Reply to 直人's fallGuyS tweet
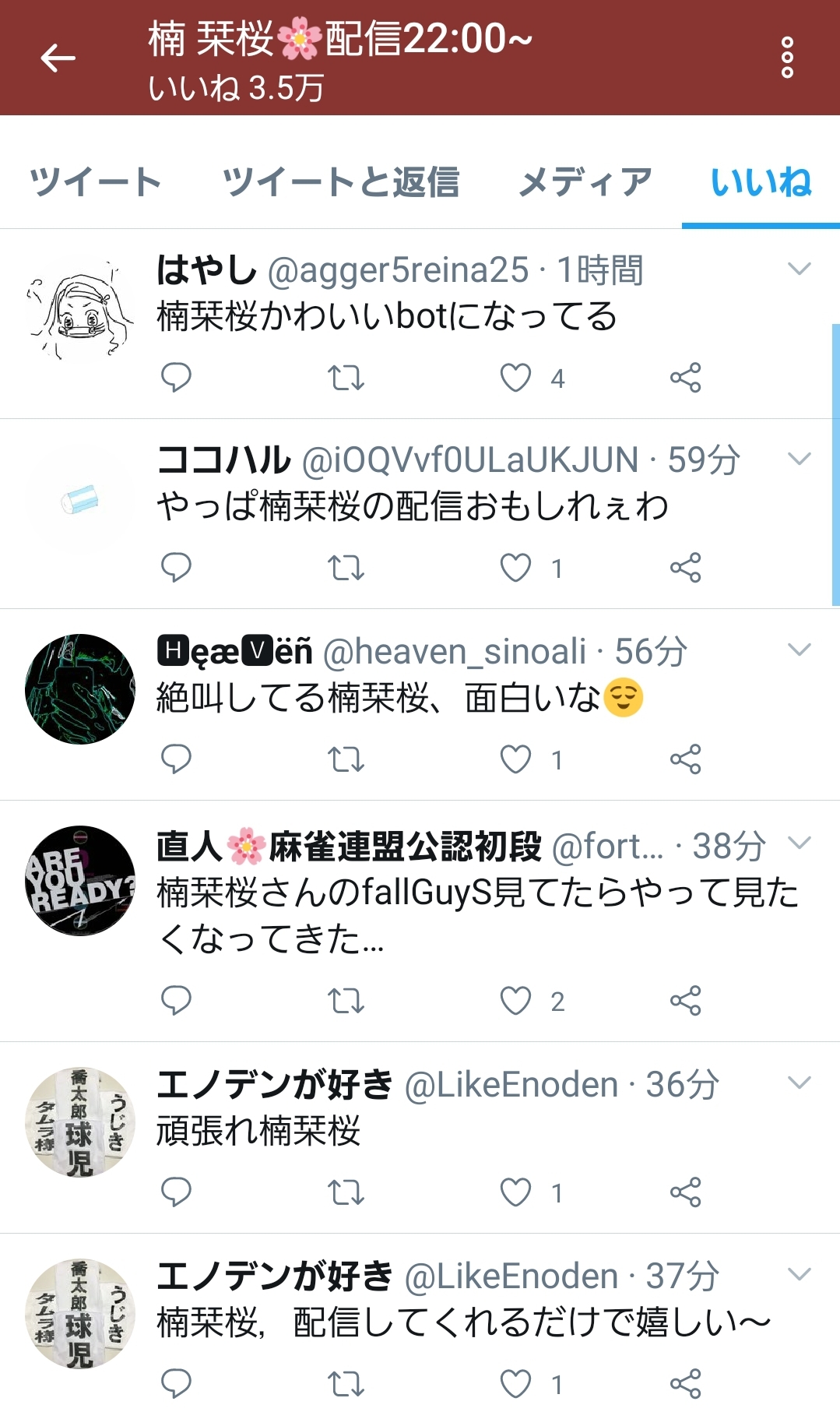The width and height of the screenshot is (840, 1412). click(176, 1001)
